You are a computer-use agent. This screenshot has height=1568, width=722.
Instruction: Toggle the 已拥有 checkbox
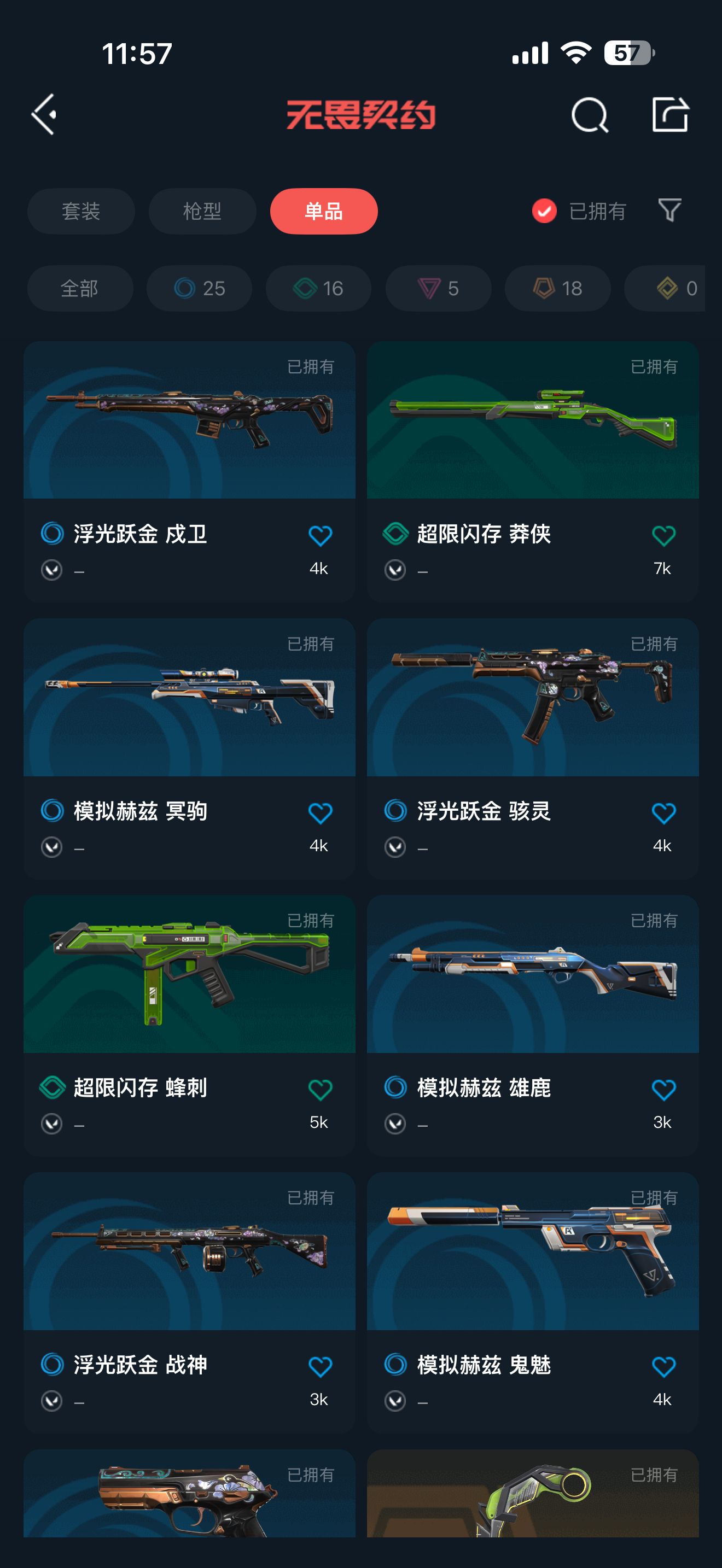point(544,211)
